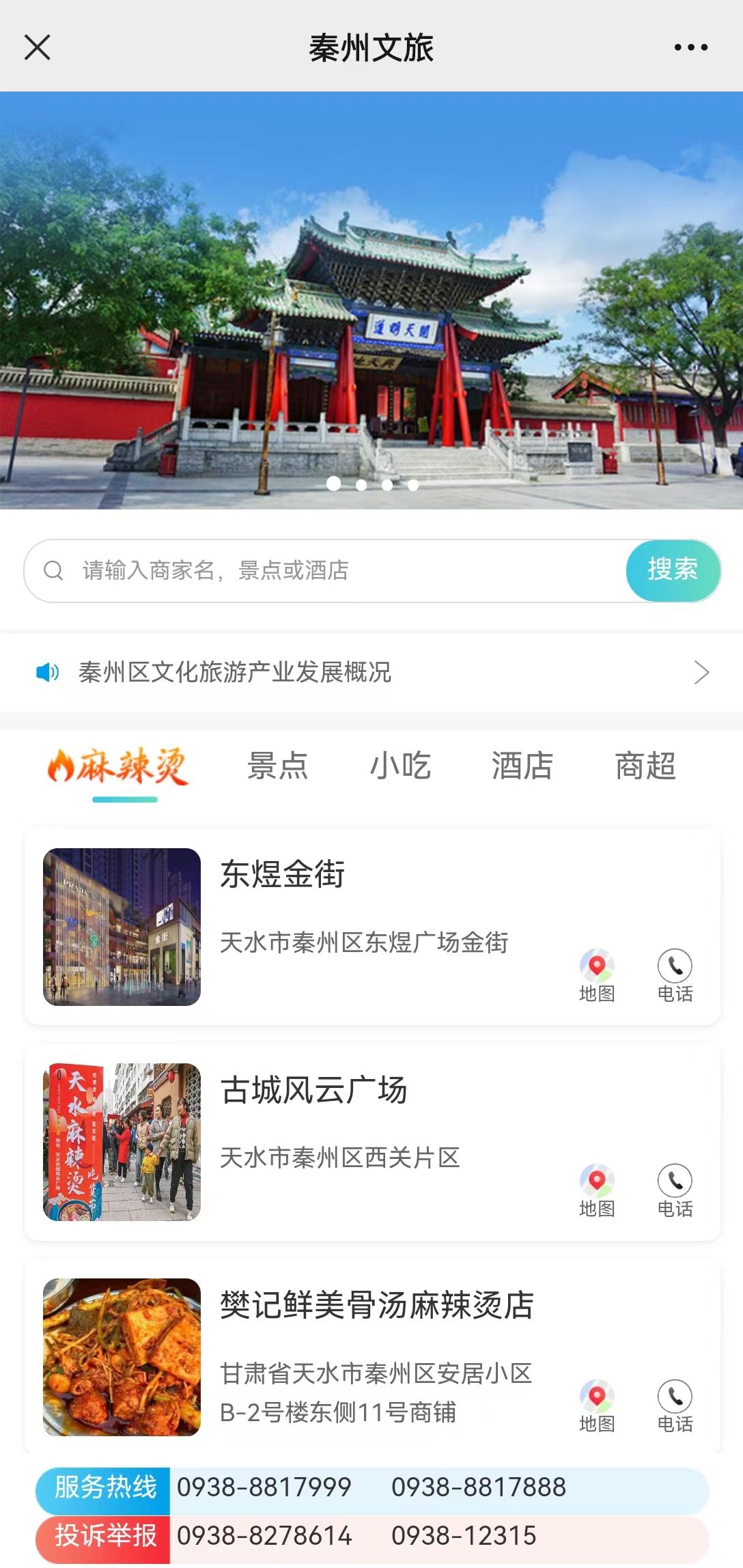Hit the 搜索 button
The width and height of the screenshot is (743, 1568).
pyautogui.click(x=673, y=570)
